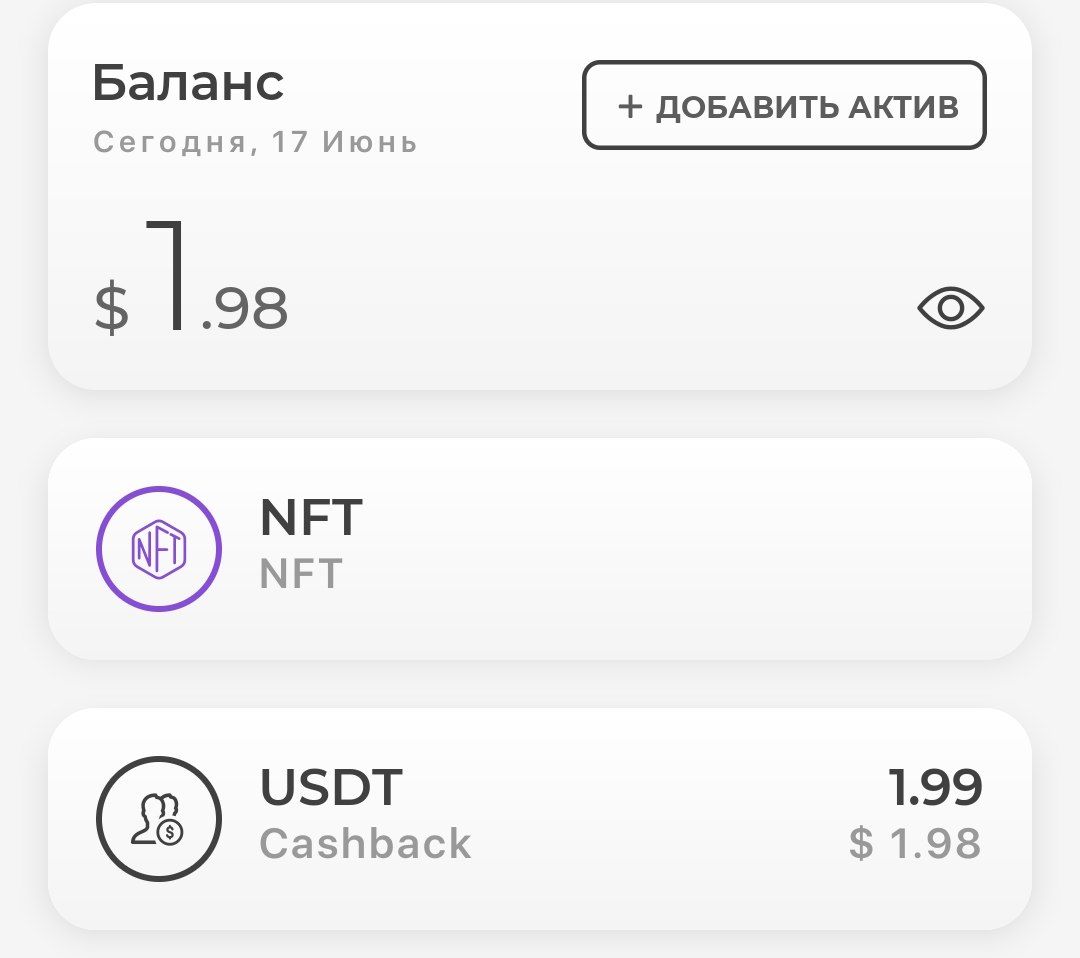Open the NFT asset card
This screenshot has width=1080, height=958.
tap(539, 548)
